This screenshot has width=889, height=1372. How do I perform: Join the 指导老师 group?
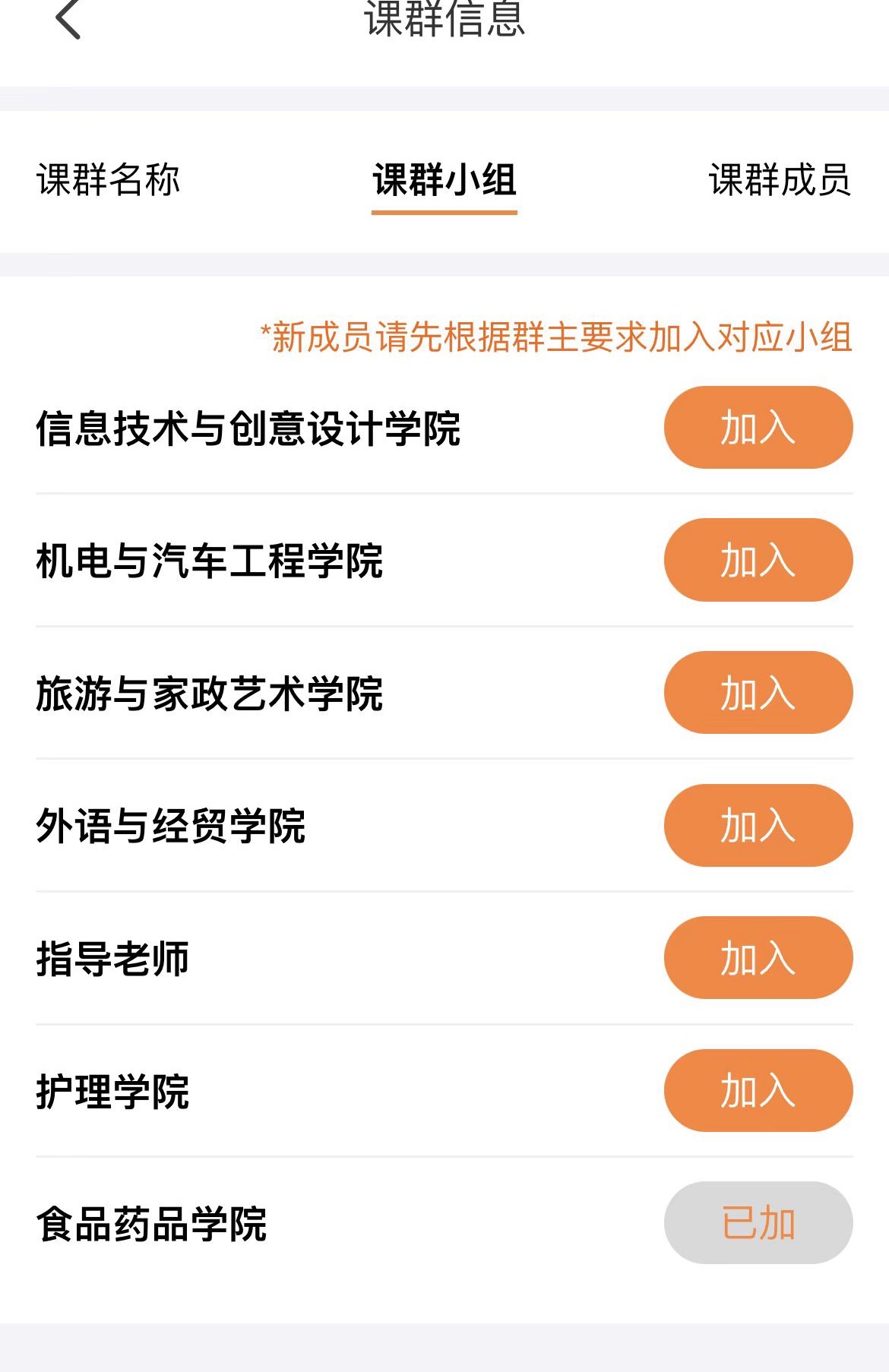[758, 957]
